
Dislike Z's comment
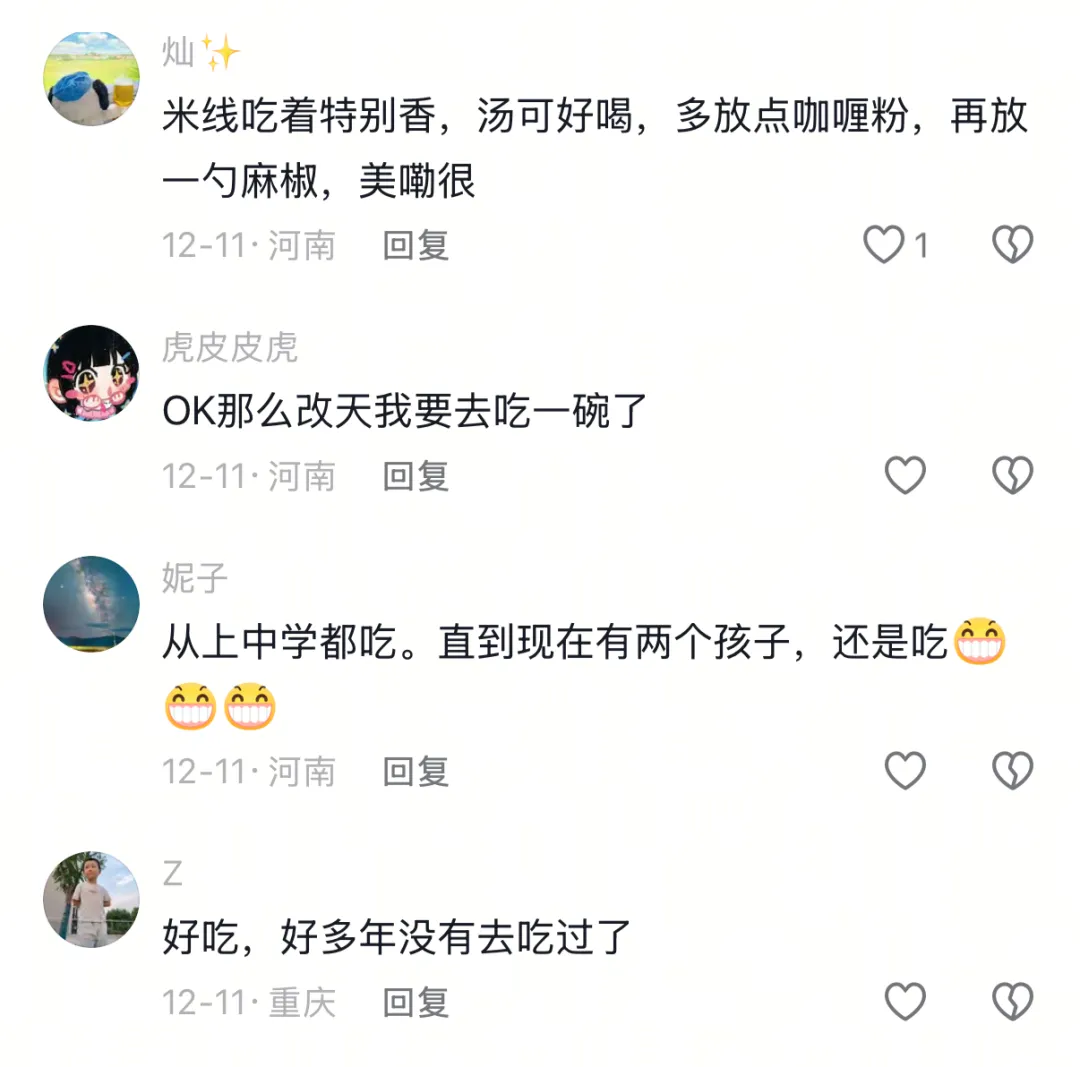click(x=1012, y=1002)
